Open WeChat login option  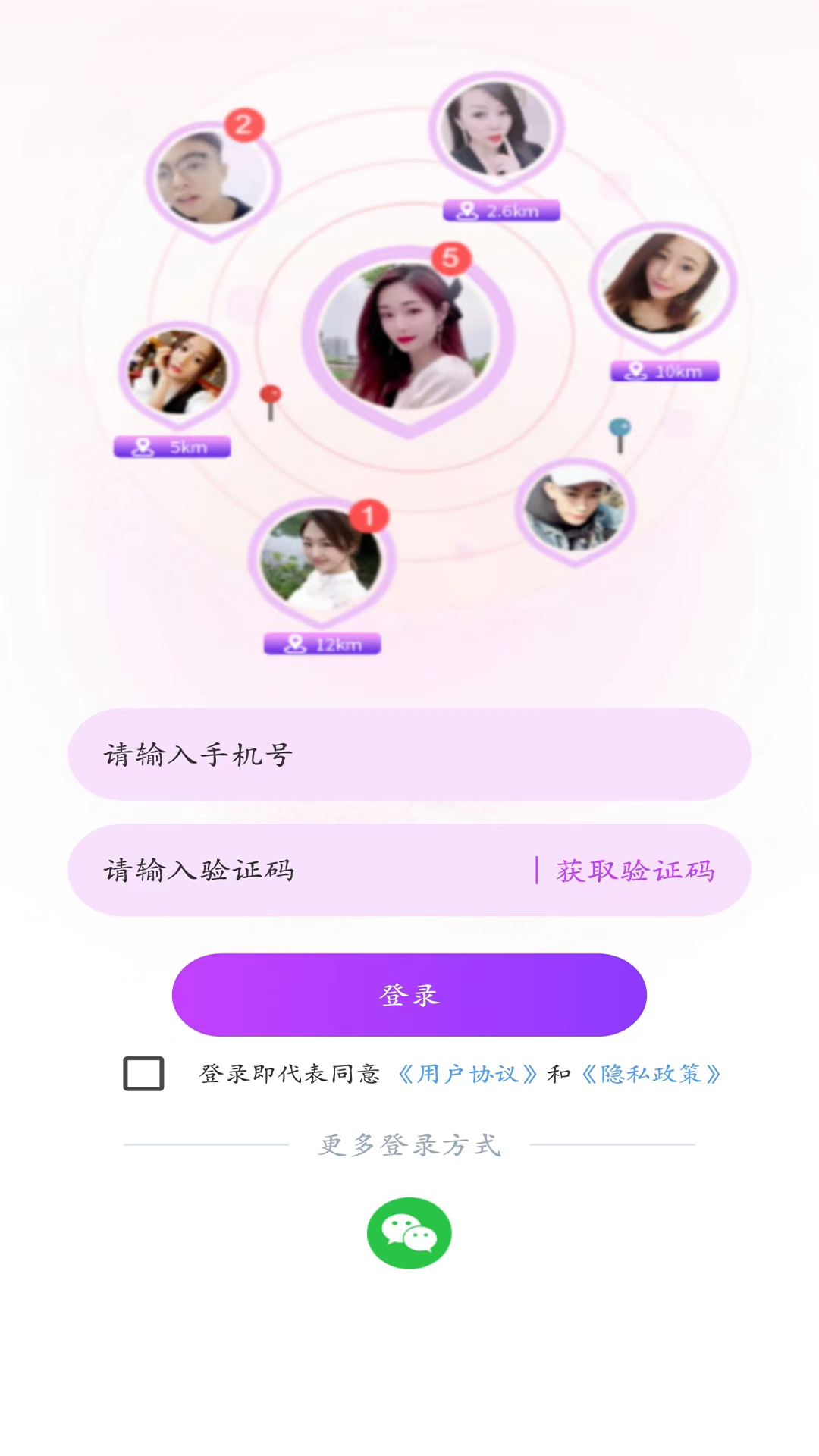click(x=409, y=1232)
